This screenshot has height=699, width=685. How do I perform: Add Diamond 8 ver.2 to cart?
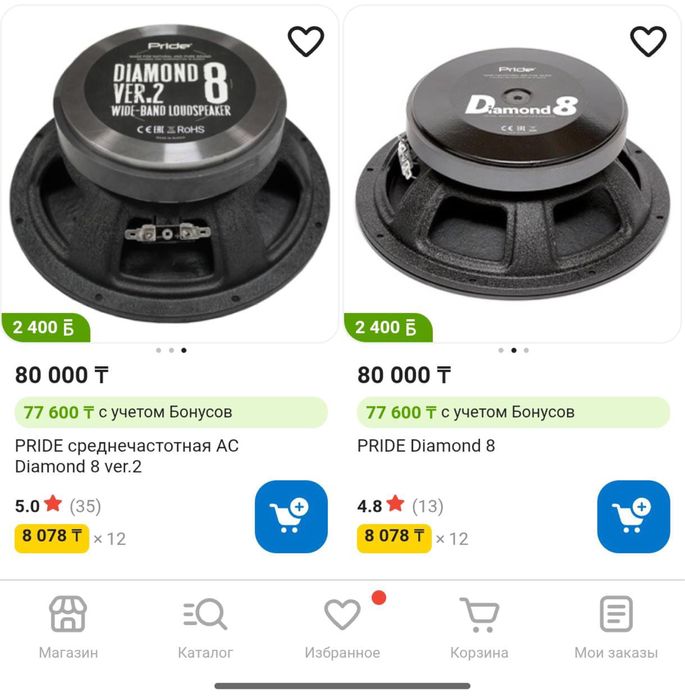(x=291, y=516)
